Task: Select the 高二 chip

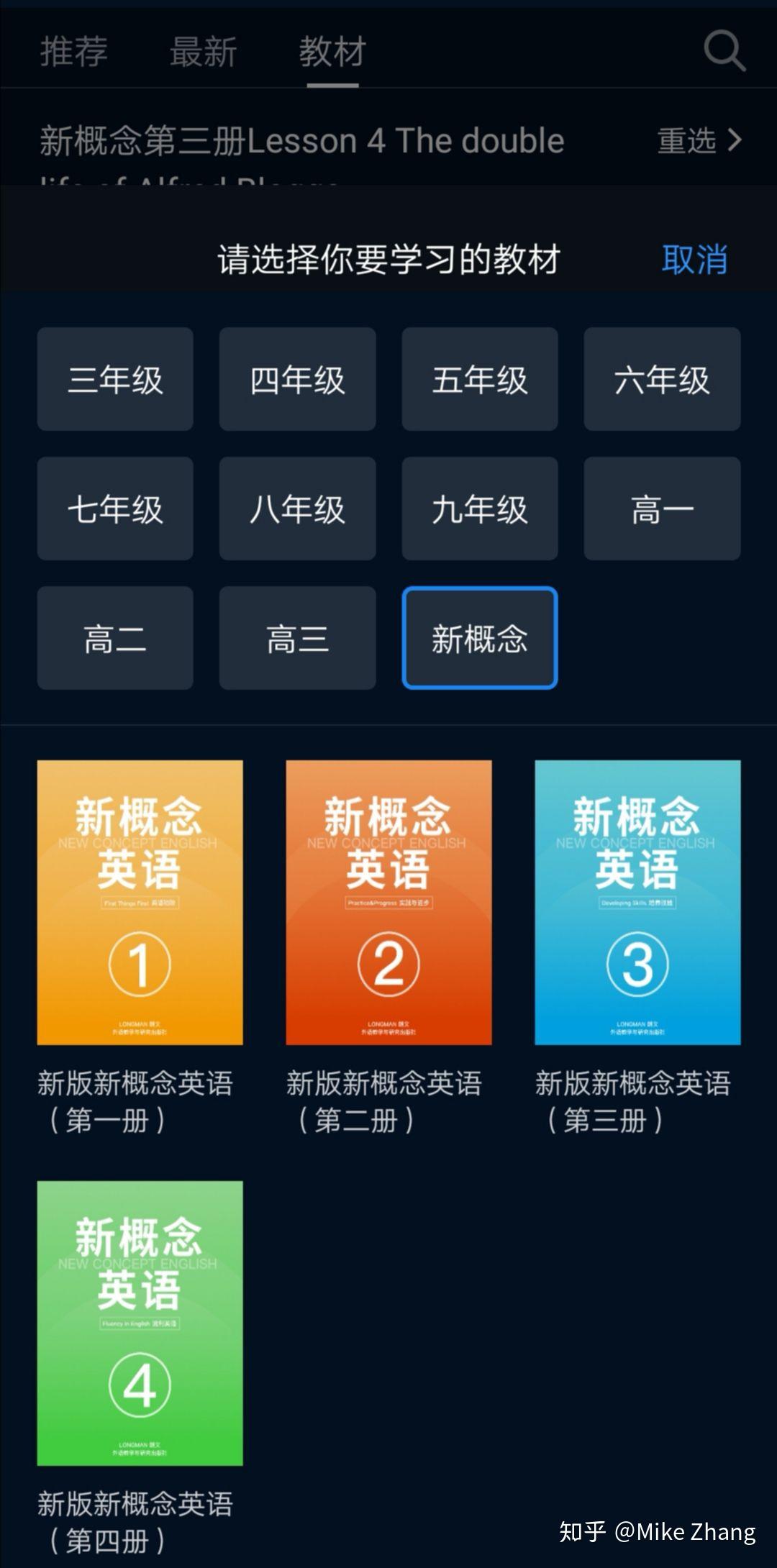Action: click(x=115, y=638)
